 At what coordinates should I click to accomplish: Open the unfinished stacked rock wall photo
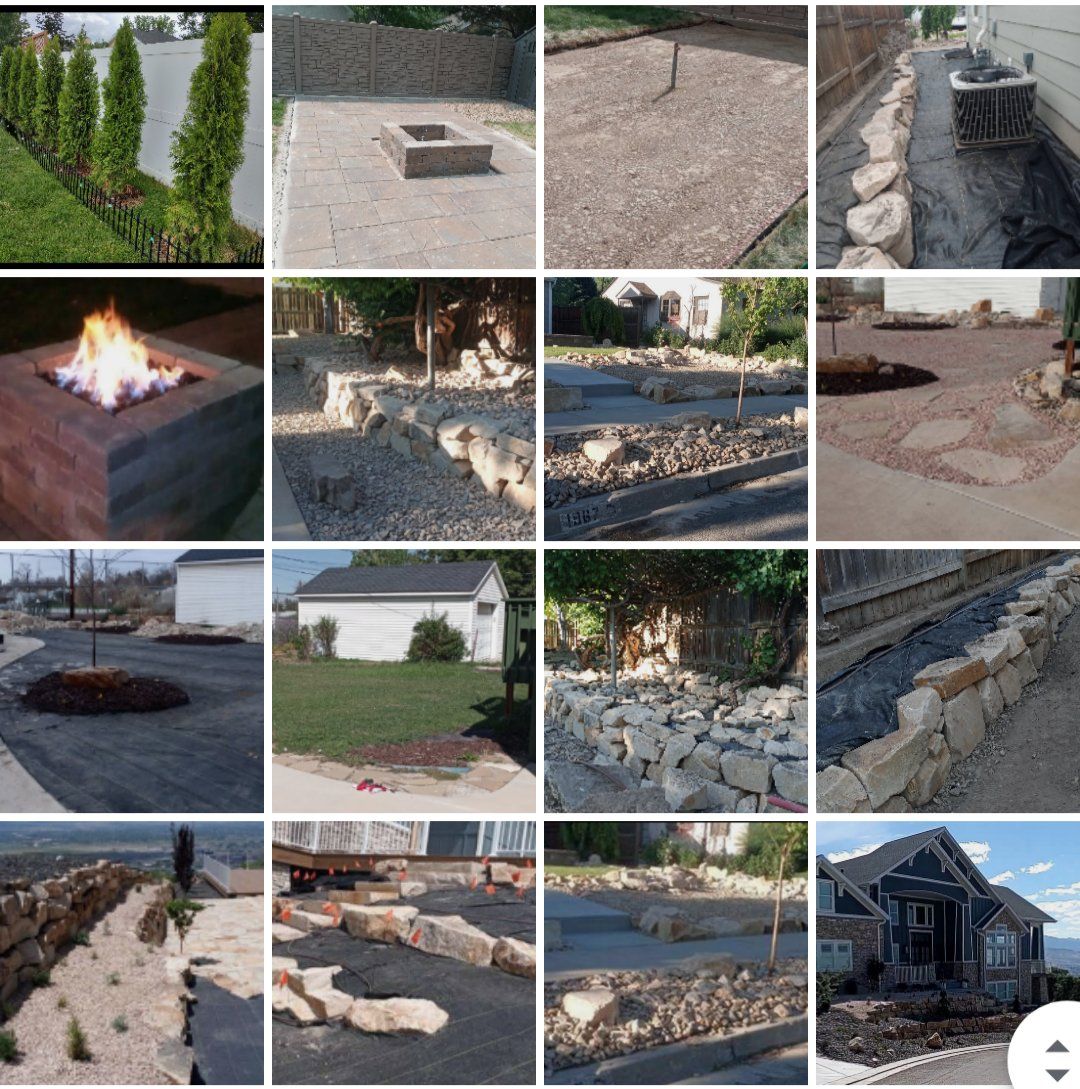(675, 680)
